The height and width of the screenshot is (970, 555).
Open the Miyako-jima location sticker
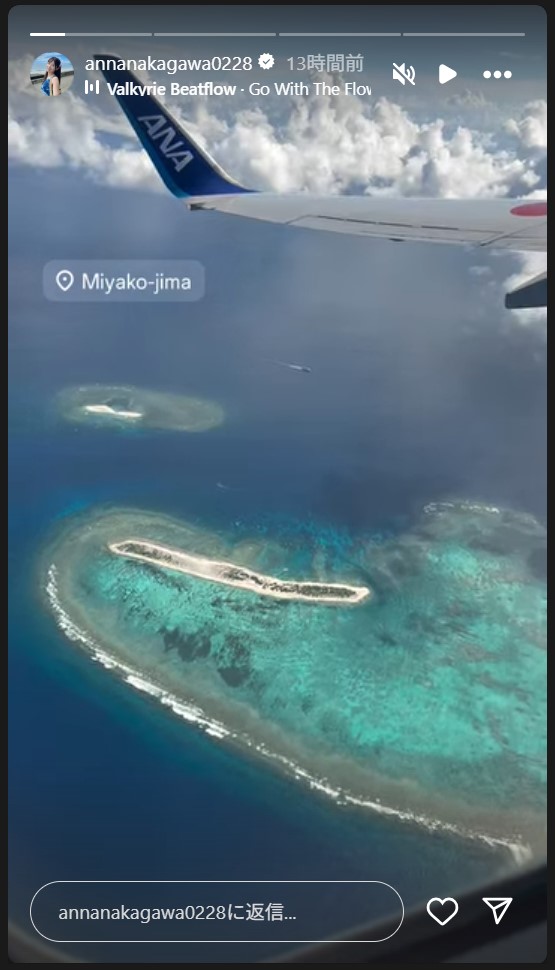point(124,281)
